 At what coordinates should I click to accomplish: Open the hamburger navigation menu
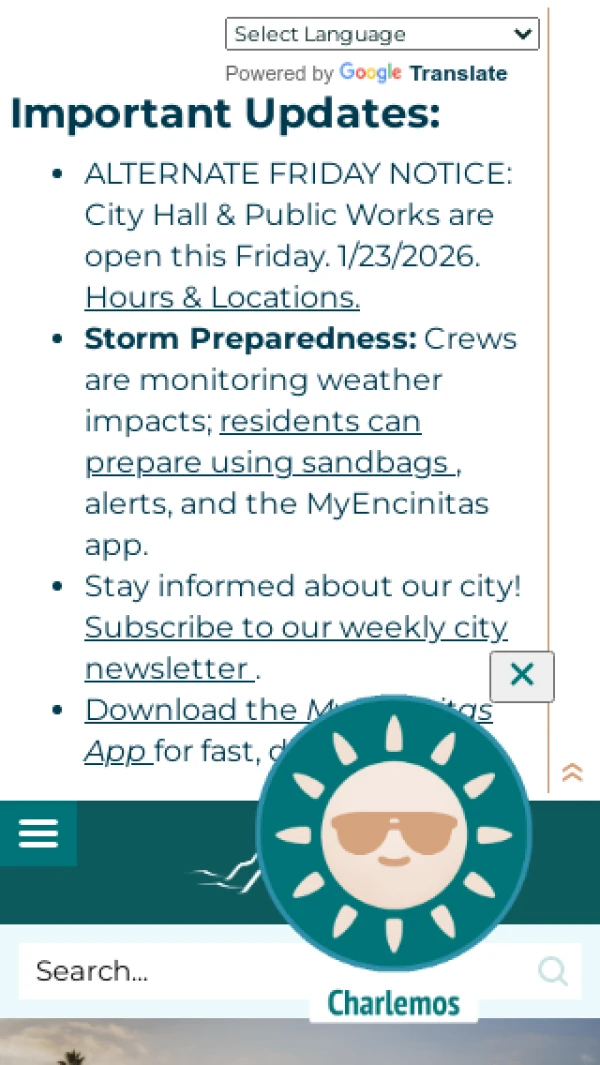pos(38,833)
